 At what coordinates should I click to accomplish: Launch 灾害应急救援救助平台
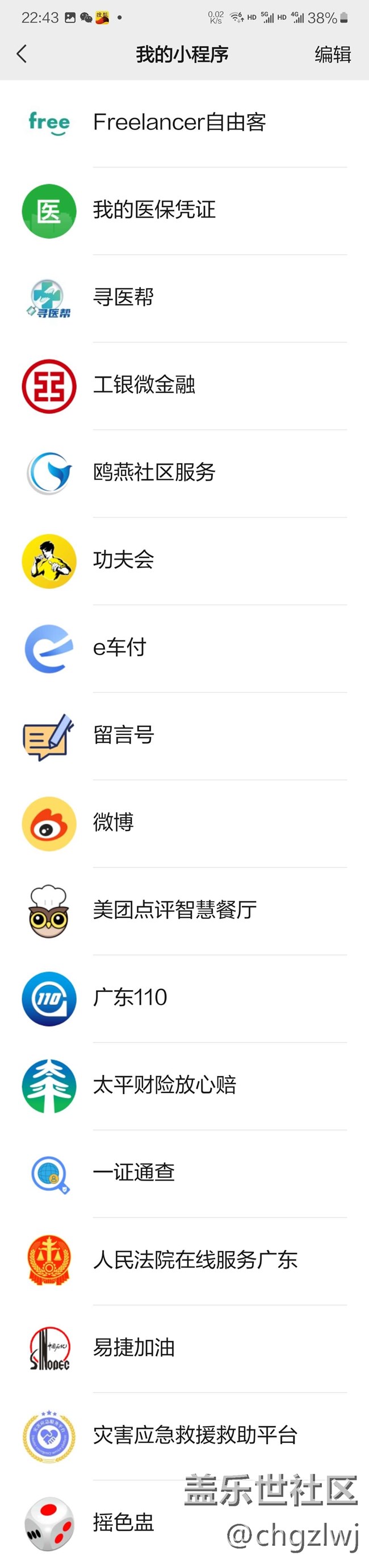pyautogui.click(x=195, y=1435)
